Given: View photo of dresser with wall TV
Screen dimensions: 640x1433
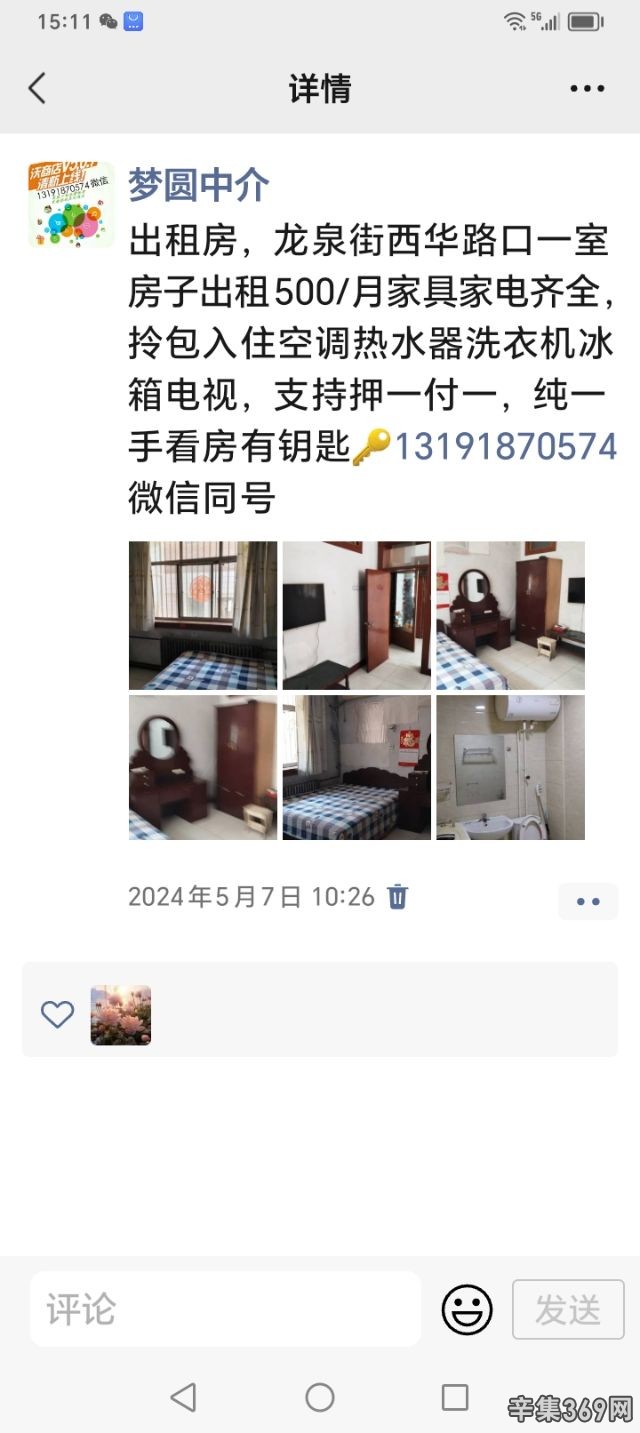Looking at the screenshot, I should click(511, 615).
